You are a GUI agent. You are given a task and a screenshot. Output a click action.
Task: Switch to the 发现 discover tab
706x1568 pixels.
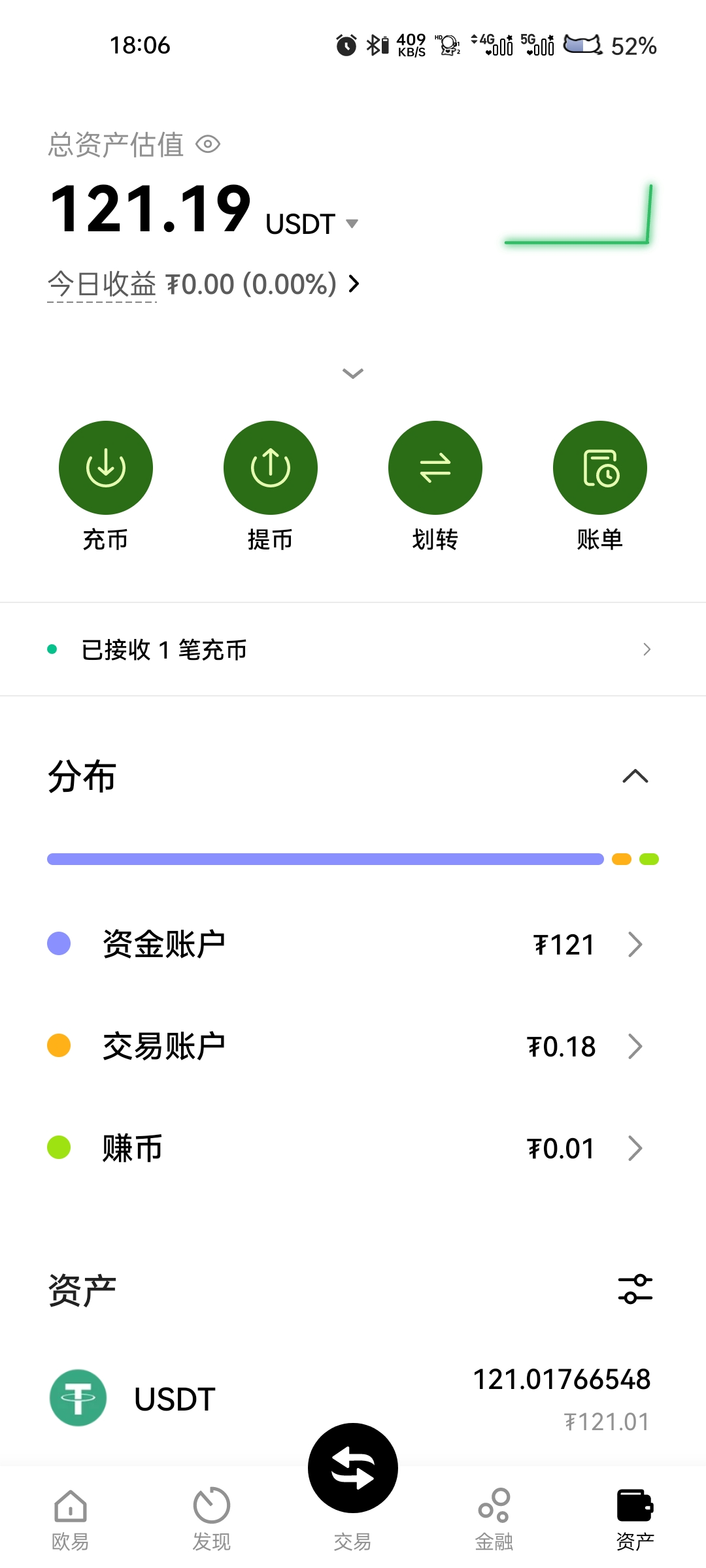pyautogui.click(x=212, y=1520)
